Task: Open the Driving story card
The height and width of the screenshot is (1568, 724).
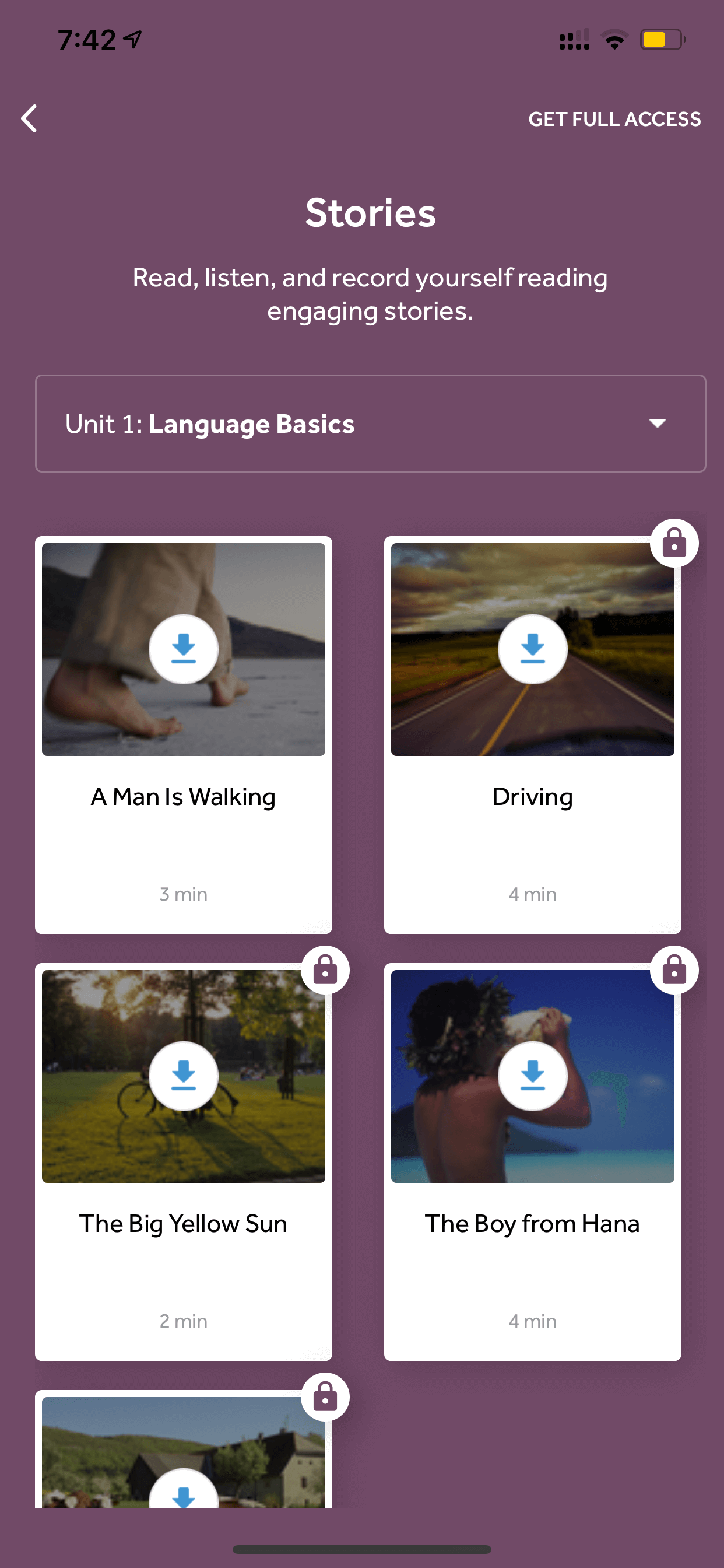Action: pos(532,734)
